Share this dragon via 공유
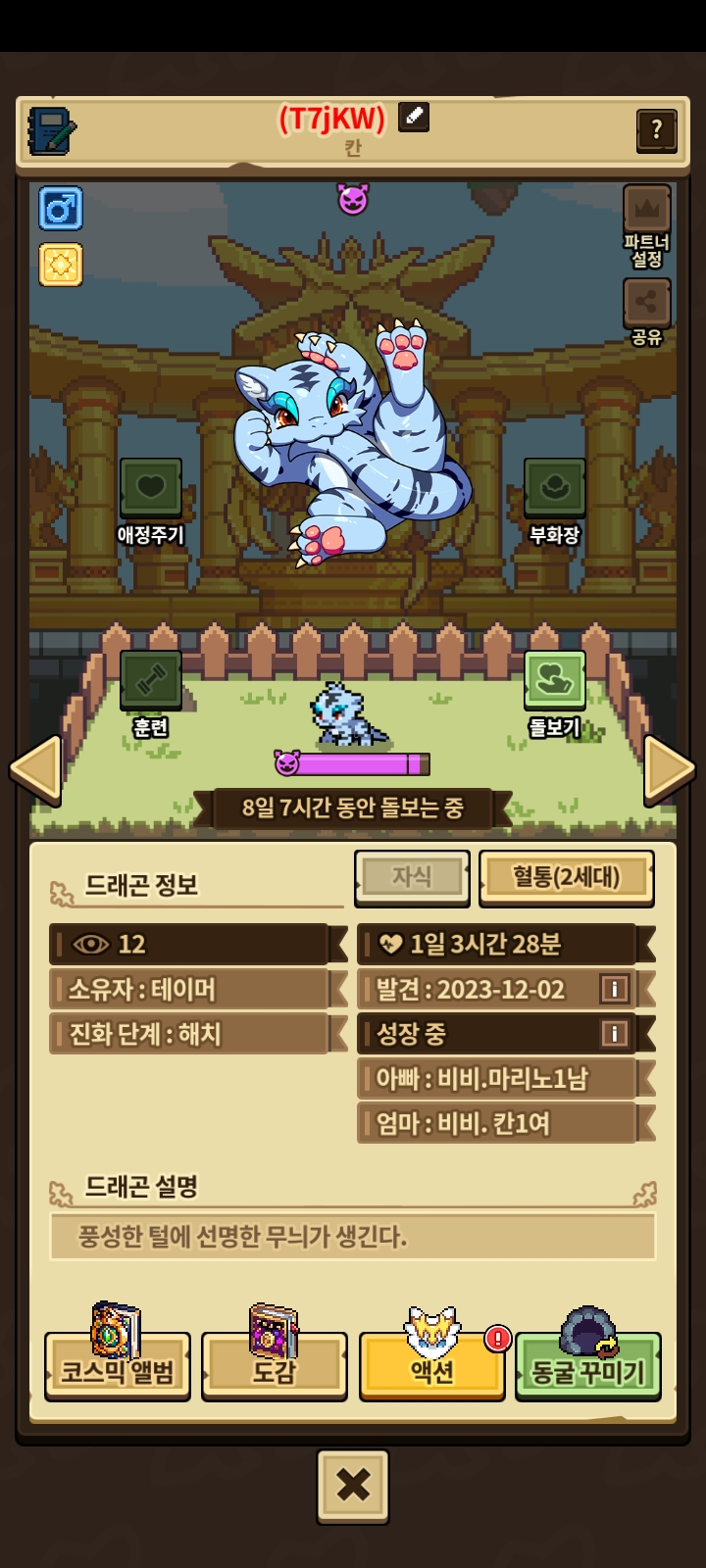Viewport: 706px width, 1568px height. click(x=646, y=303)
